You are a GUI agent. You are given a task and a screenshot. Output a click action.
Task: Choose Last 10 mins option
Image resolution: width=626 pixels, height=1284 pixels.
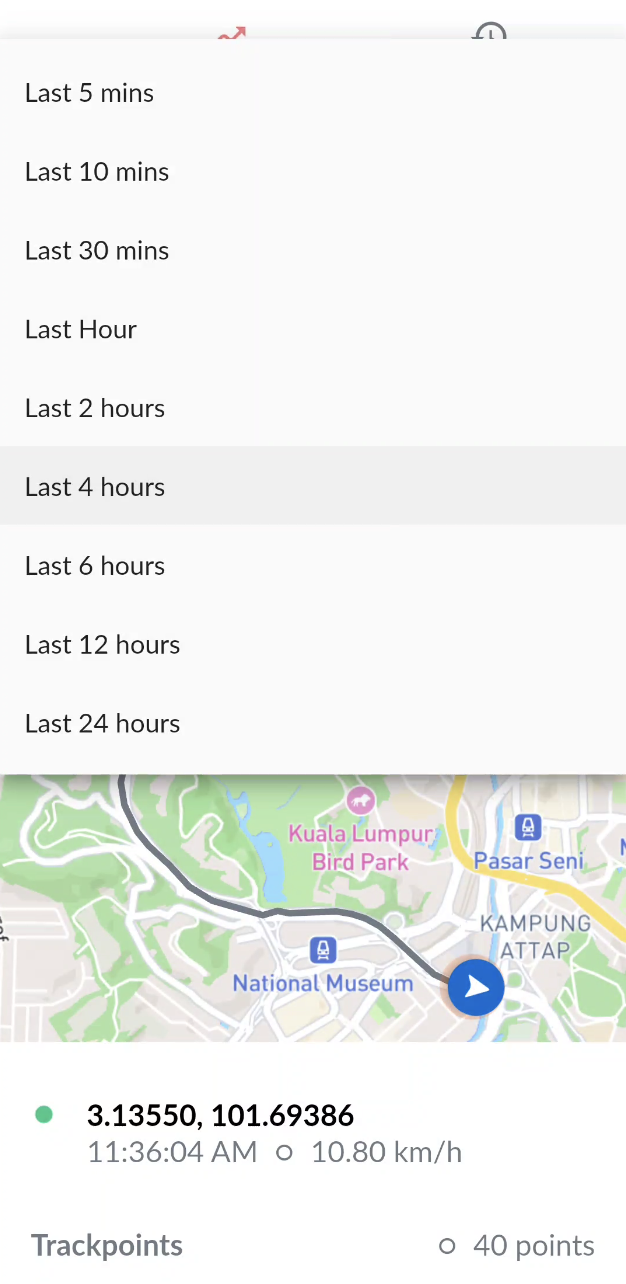[97, 172]
